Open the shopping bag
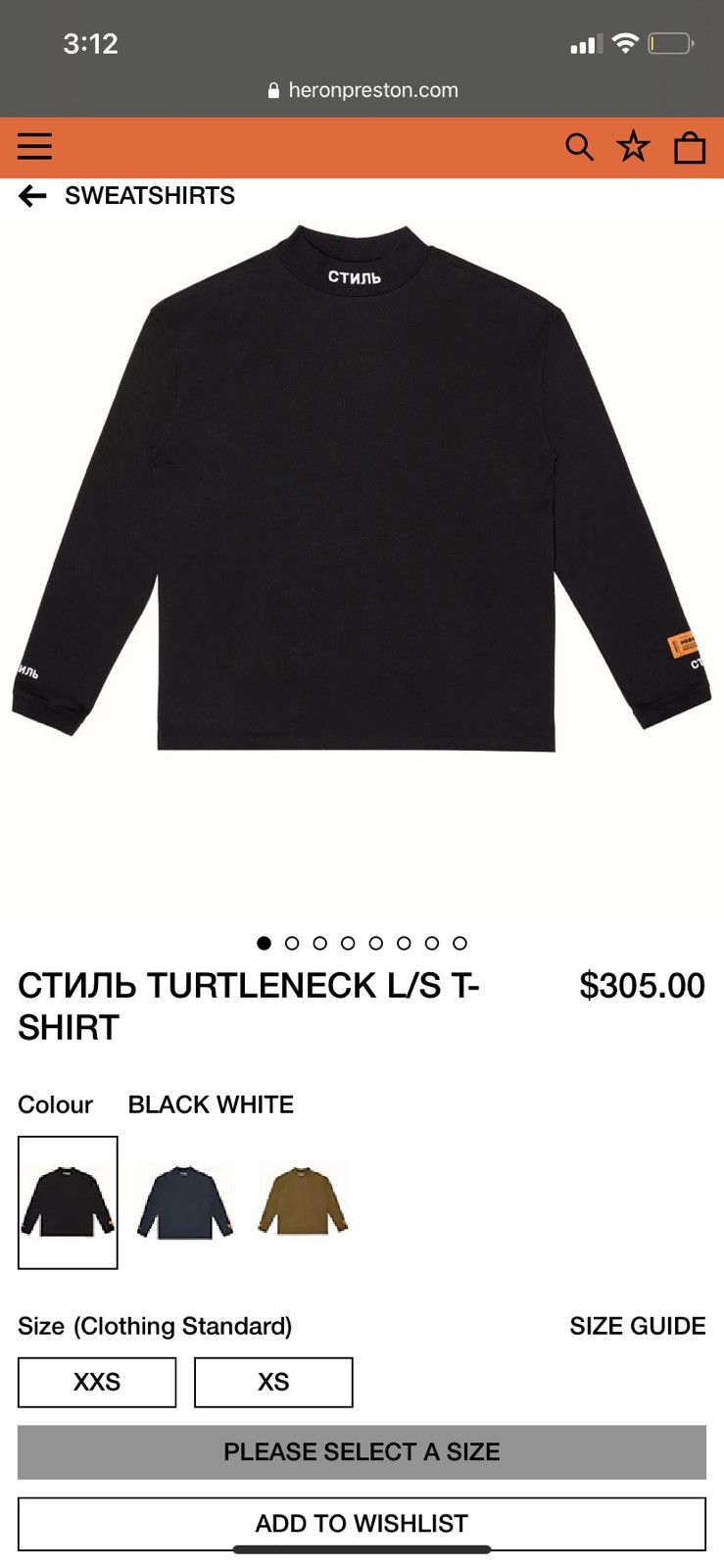 (690, 147)
